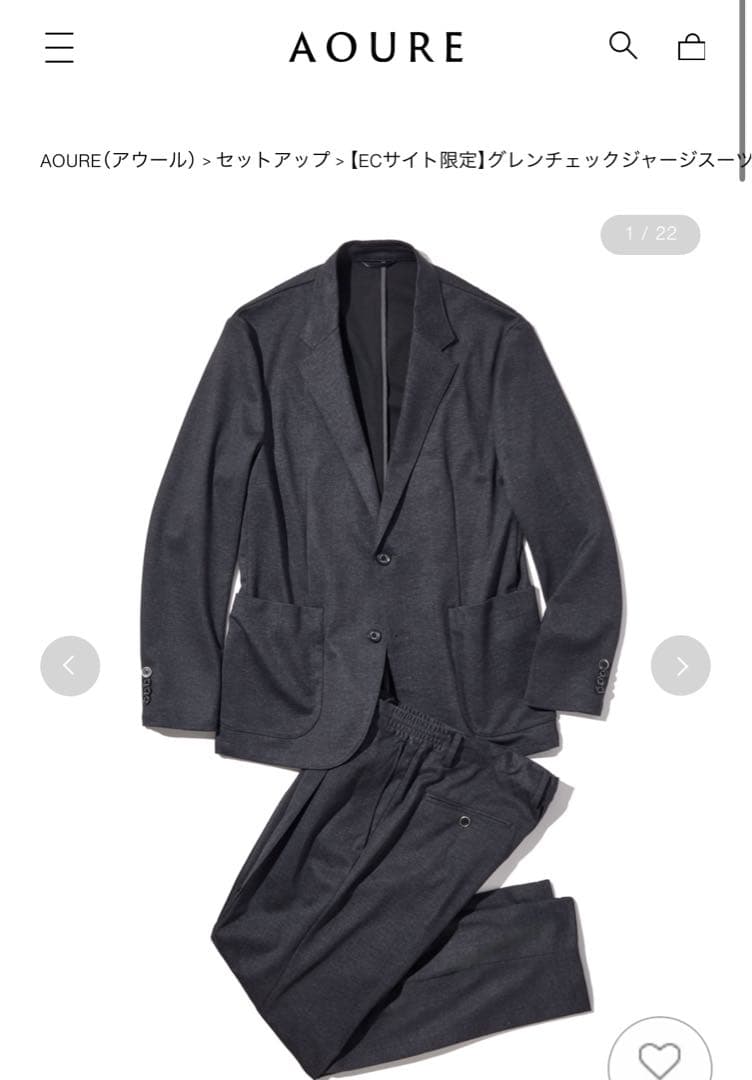Open the shopping bag
Viewport: 752px width, 1080px height.
click(692, 46)
